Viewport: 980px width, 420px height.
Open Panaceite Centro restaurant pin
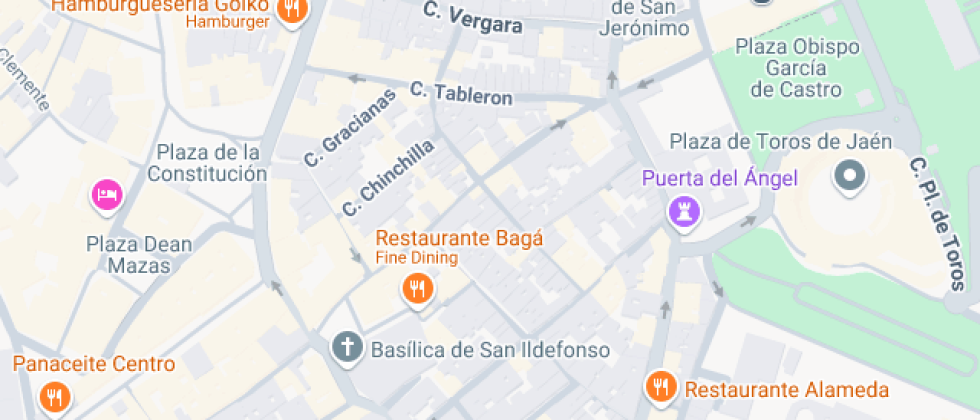55,397
